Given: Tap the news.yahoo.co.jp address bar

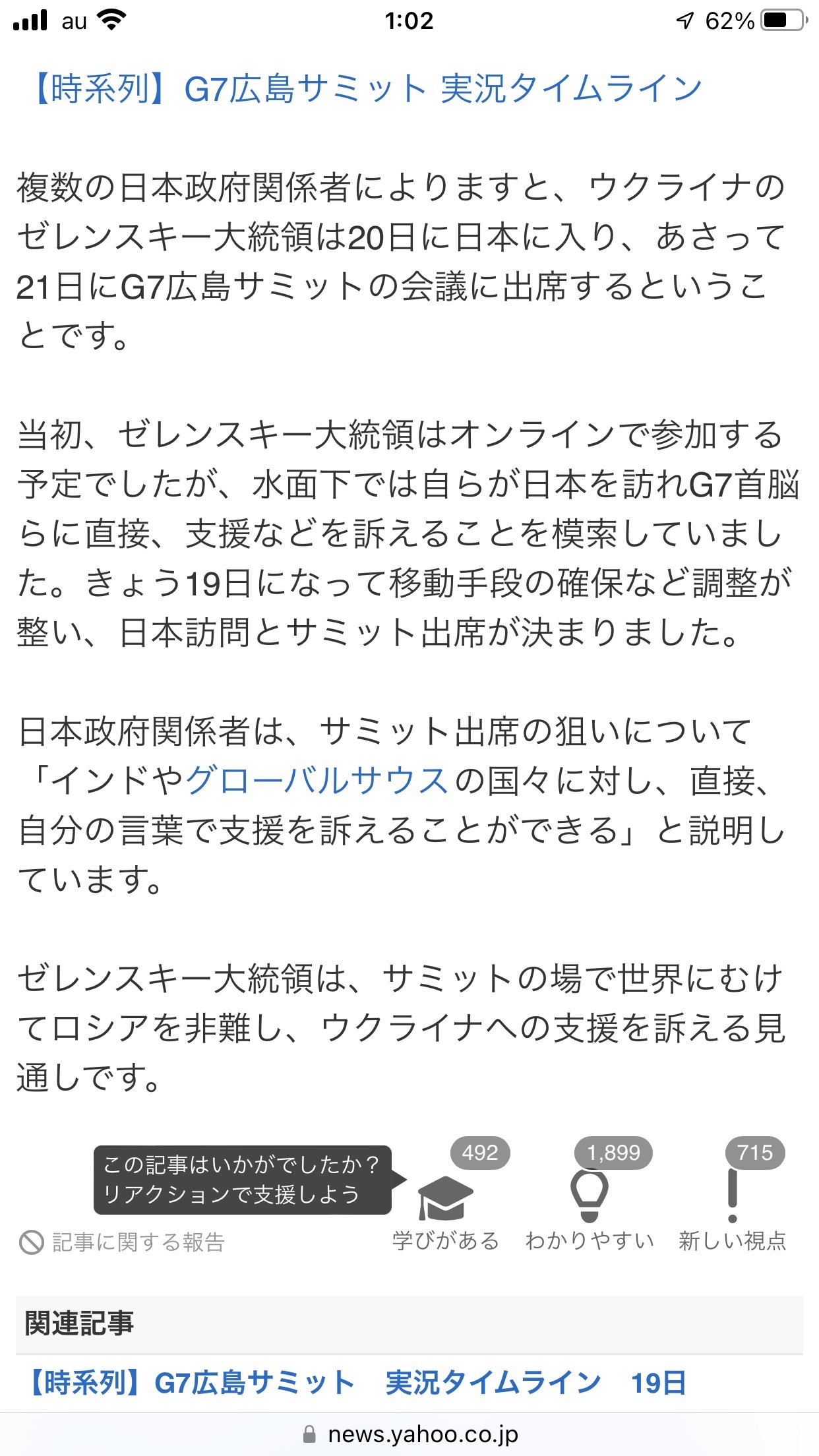Looking at the screenshot, I should [x=409, y=1434].
